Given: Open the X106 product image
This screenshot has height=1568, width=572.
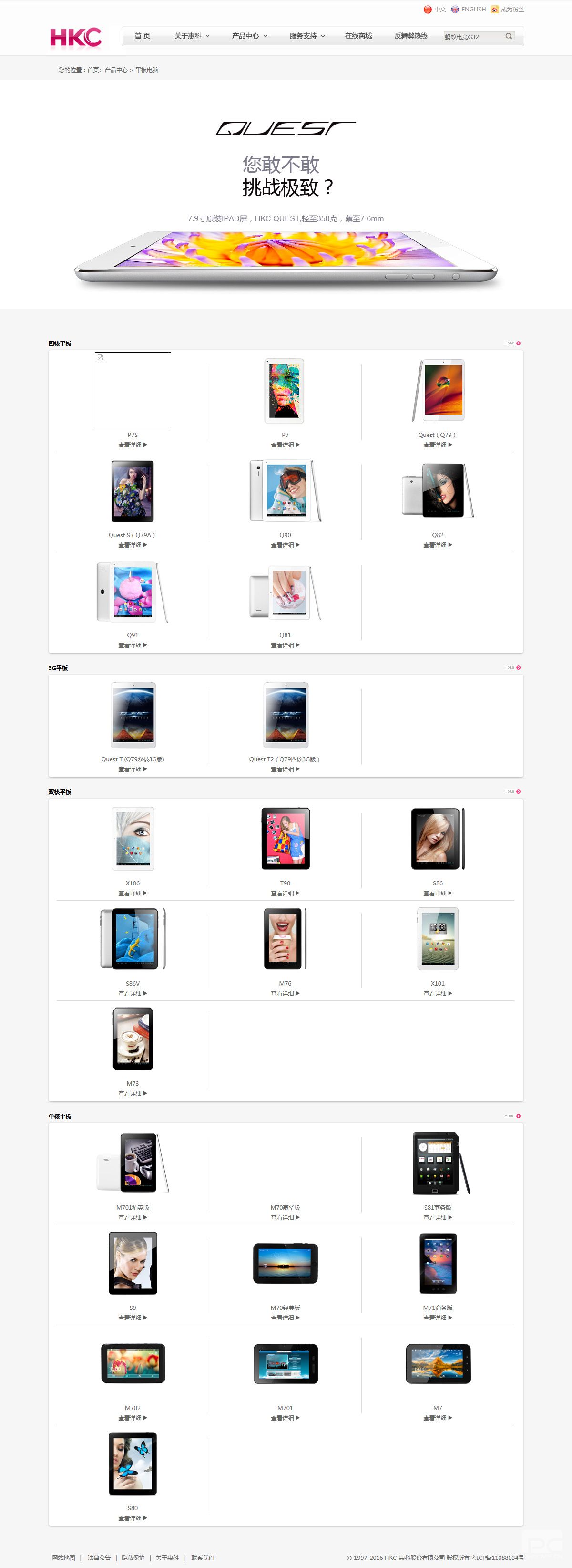Looking at the screenshot, I should pos(133,838).
